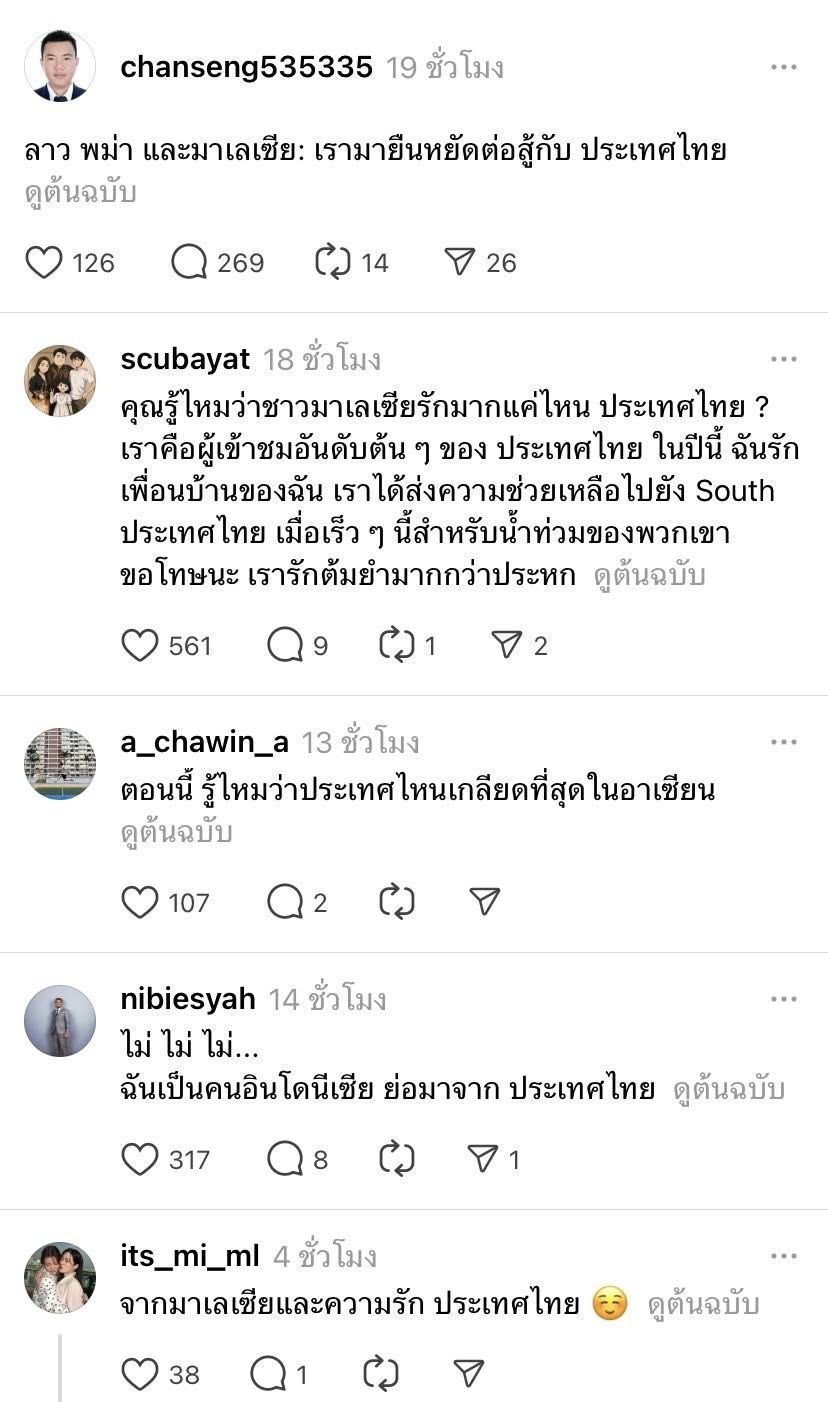
Task: Open overflow menu on chanseng535335's post
Action: 783,68
